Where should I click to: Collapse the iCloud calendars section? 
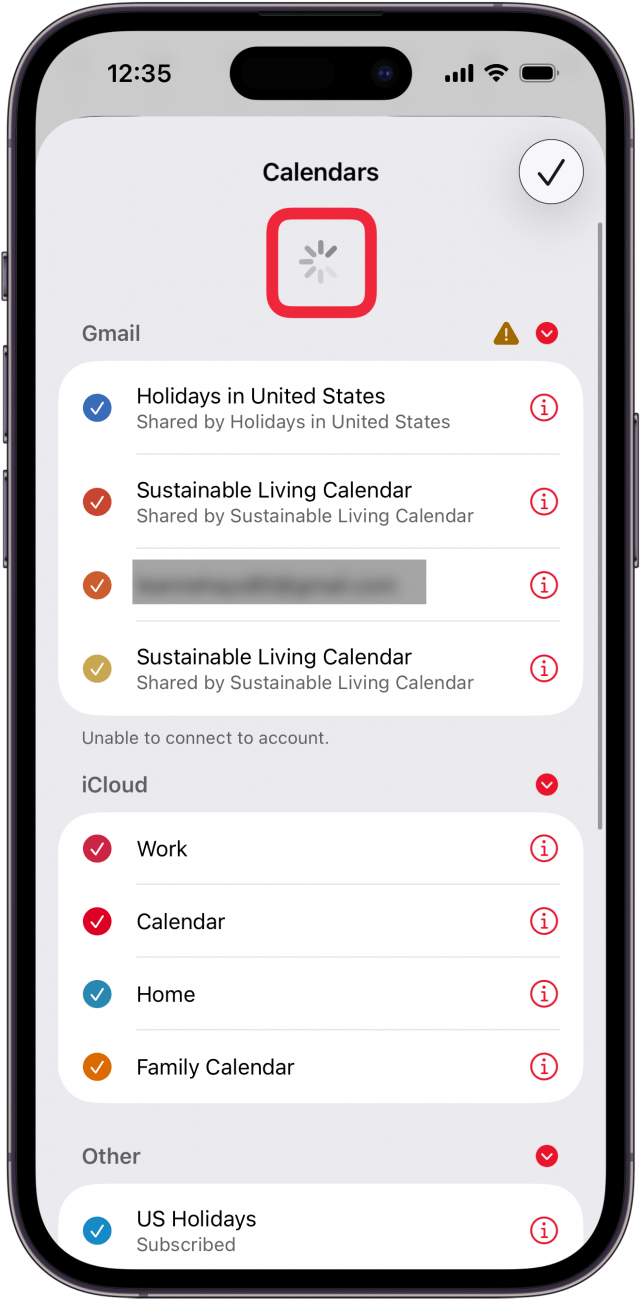546,785
